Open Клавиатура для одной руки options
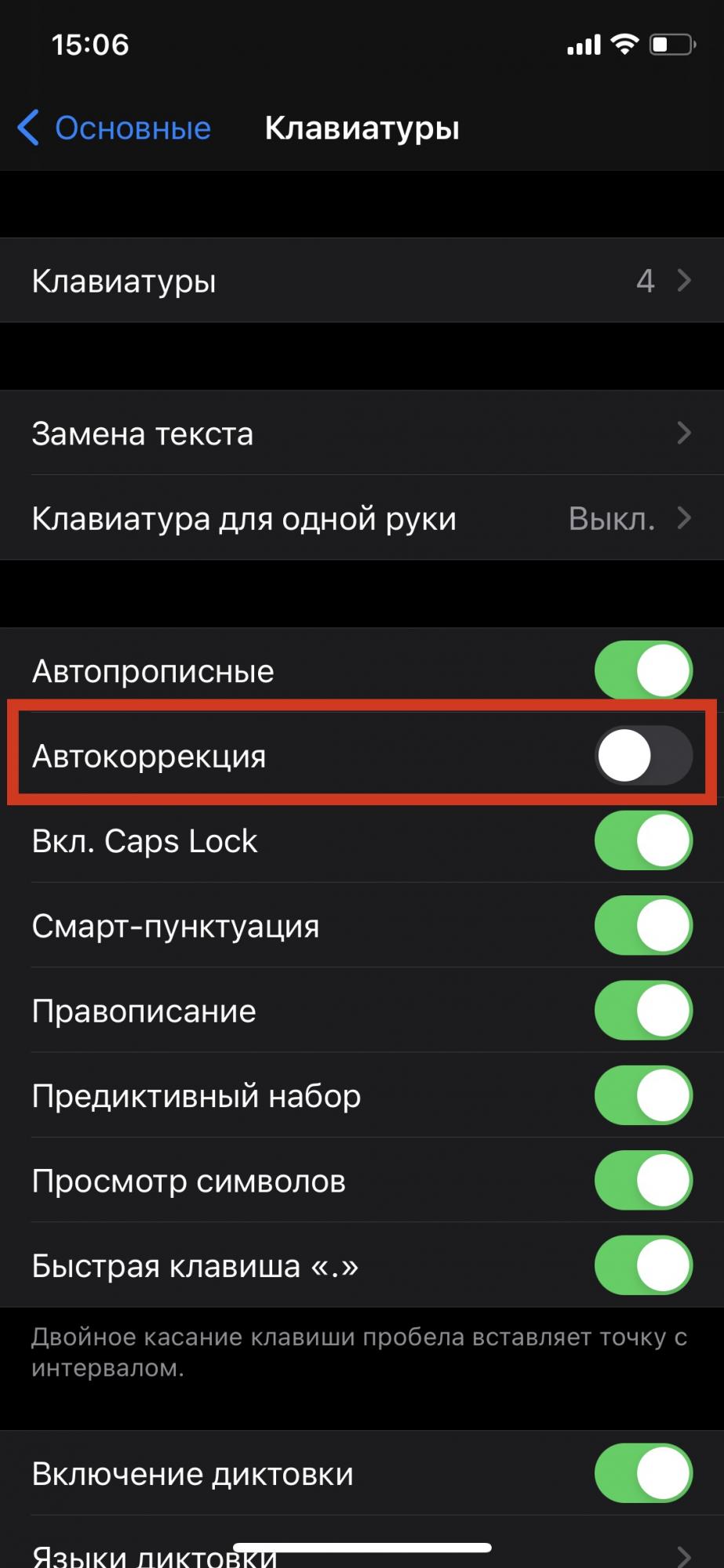This screenshot has height=1568, width=724. 362,517
